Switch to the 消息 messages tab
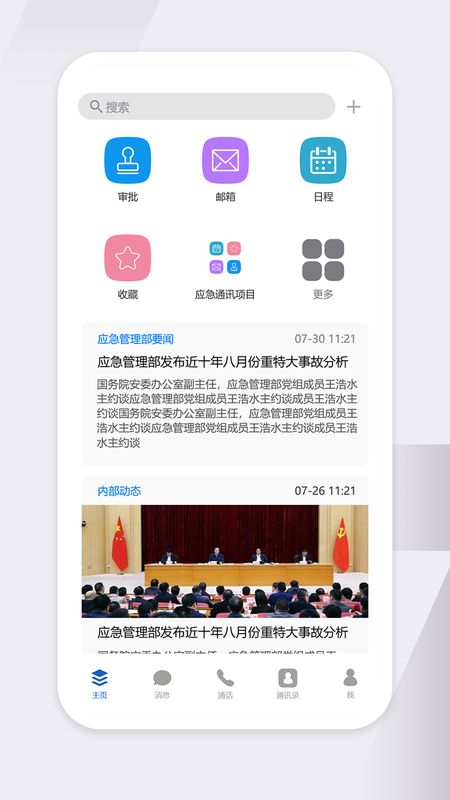This screenshot has width=450, height=800. click(162, 684)
